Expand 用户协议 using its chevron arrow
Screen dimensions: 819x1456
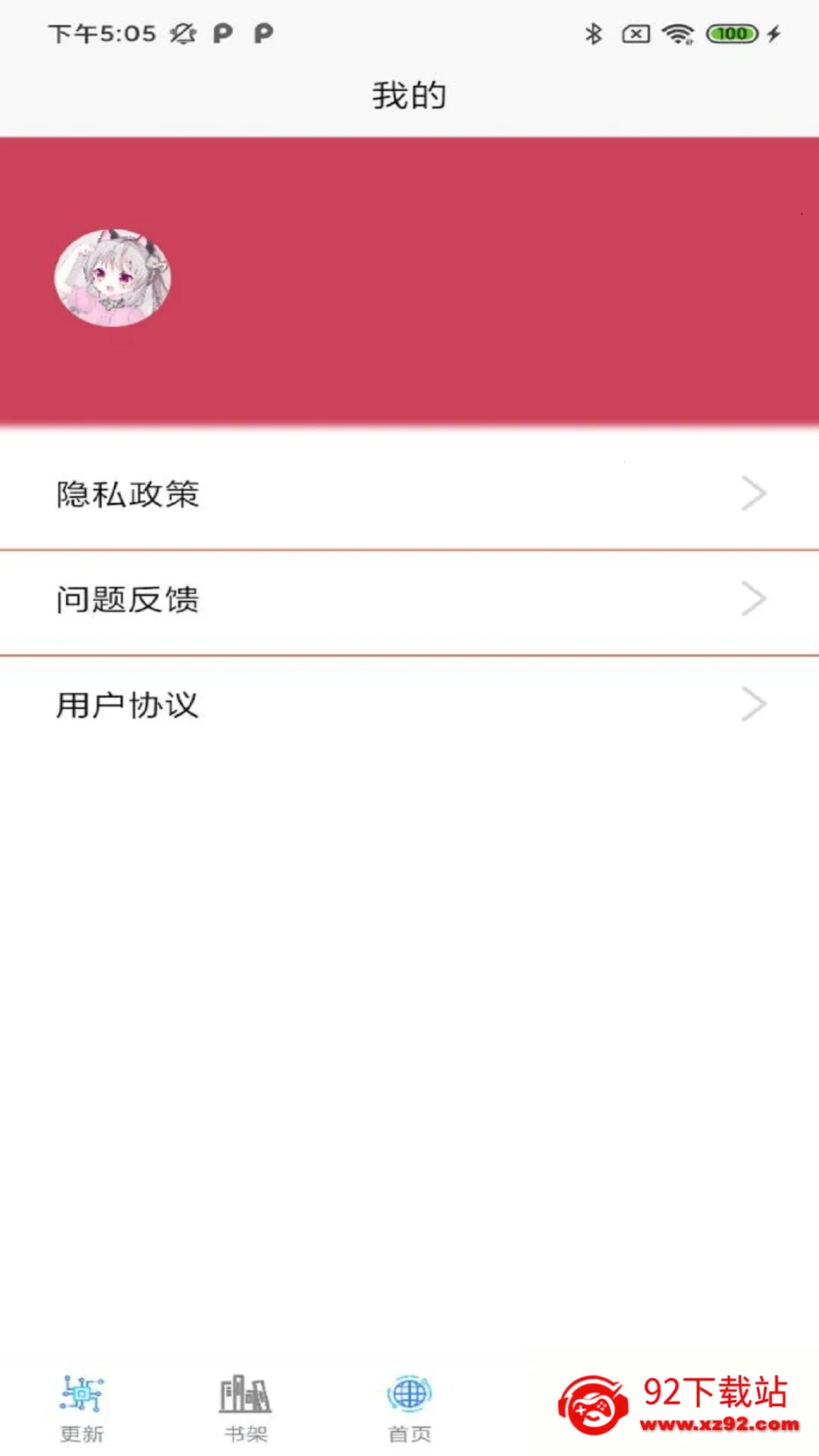754,704
